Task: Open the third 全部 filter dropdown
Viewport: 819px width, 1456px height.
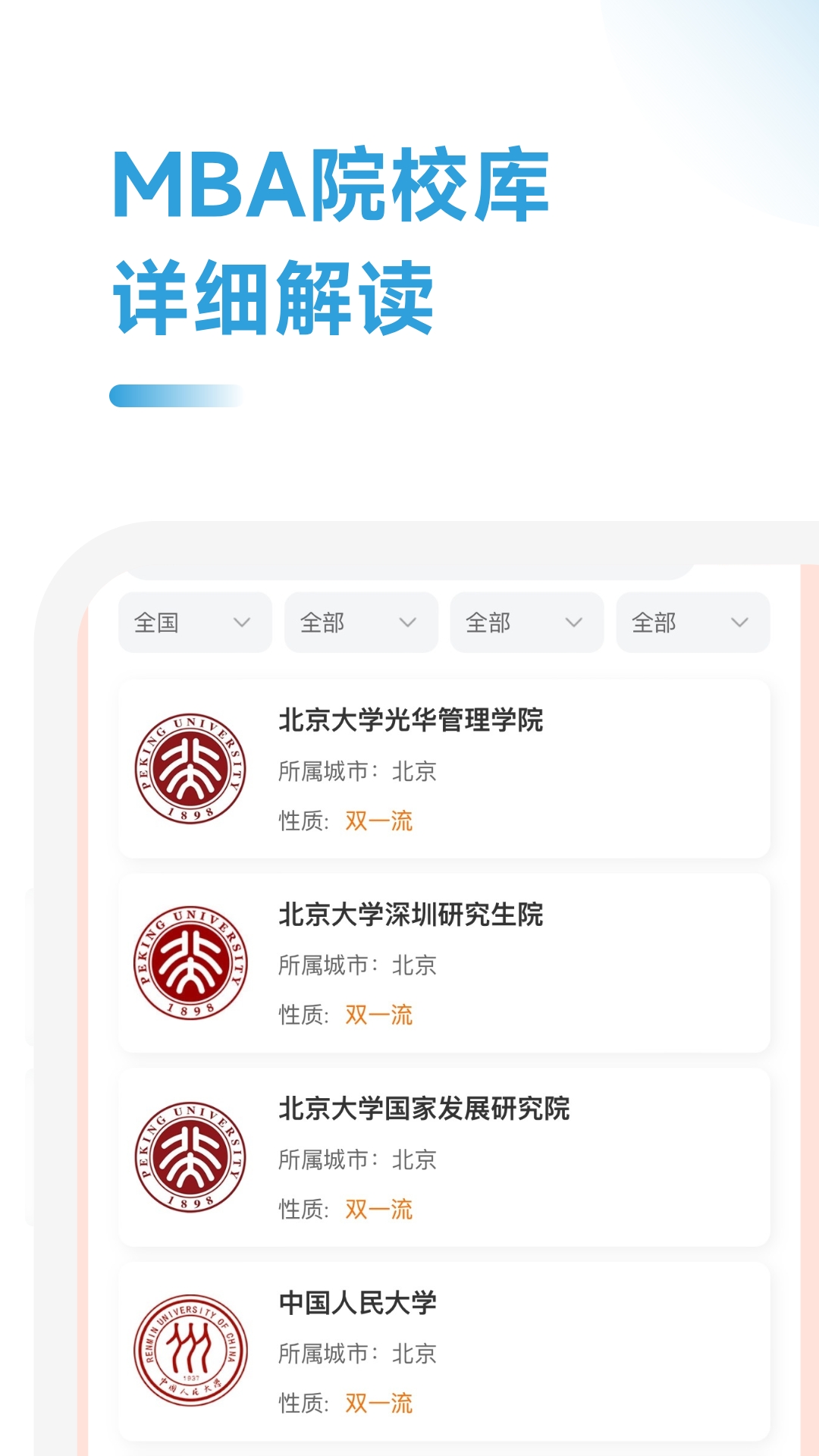Action: [526, 623]
